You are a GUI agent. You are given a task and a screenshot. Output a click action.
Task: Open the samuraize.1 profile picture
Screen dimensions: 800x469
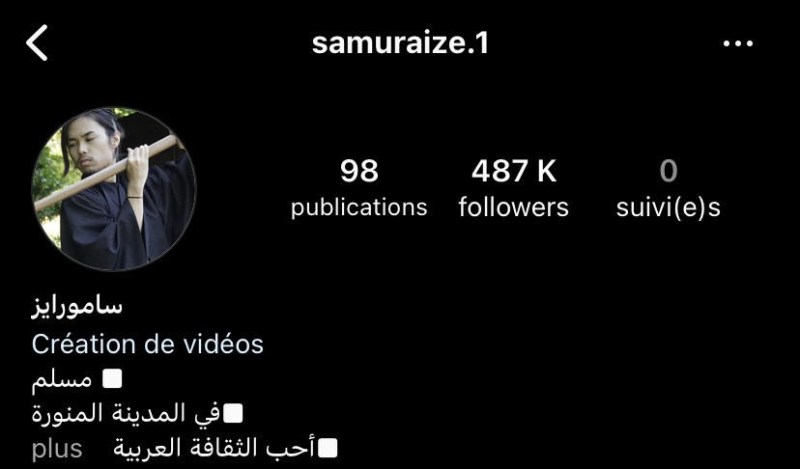[x=114, y=190]
